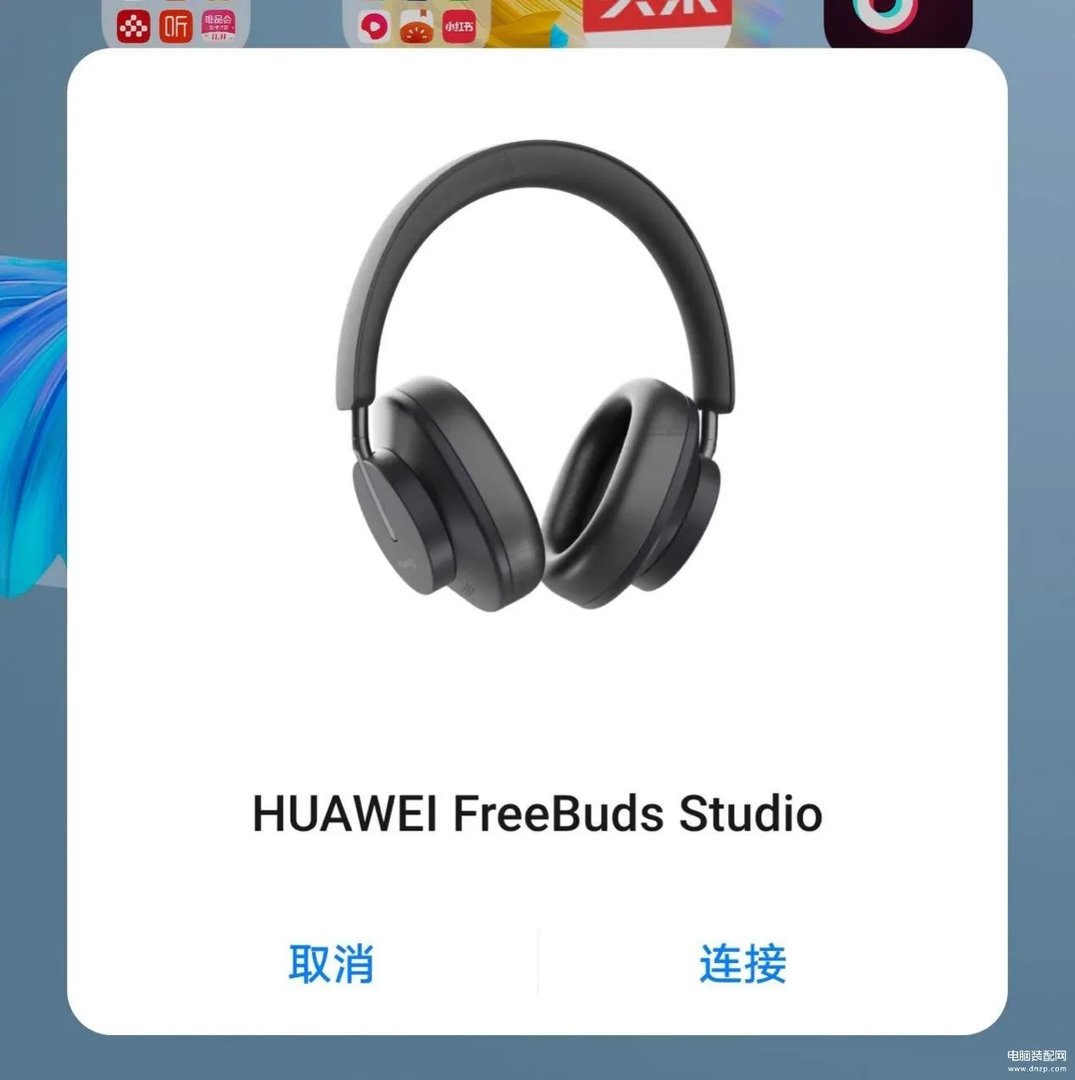The height and width of the screenshot is (1080, 1075).
Task: Tap 连接 to connect the headphones
Action: (741, 963)
